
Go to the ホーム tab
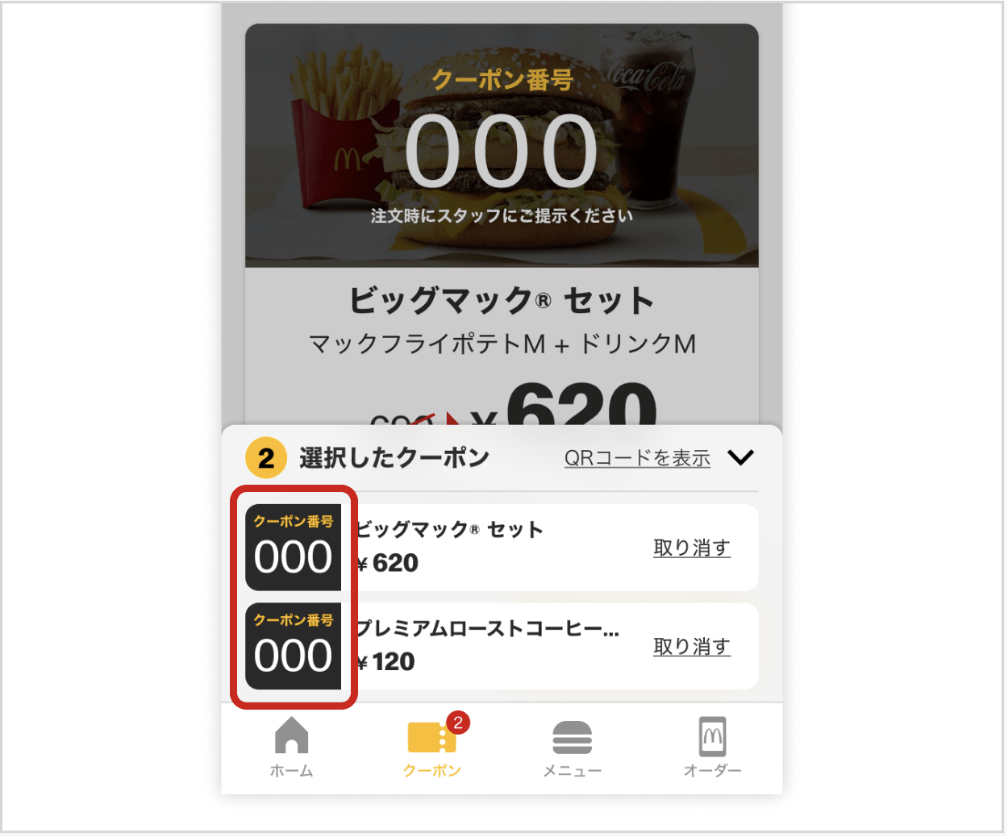pyautogui.click(x=291, y=749)
